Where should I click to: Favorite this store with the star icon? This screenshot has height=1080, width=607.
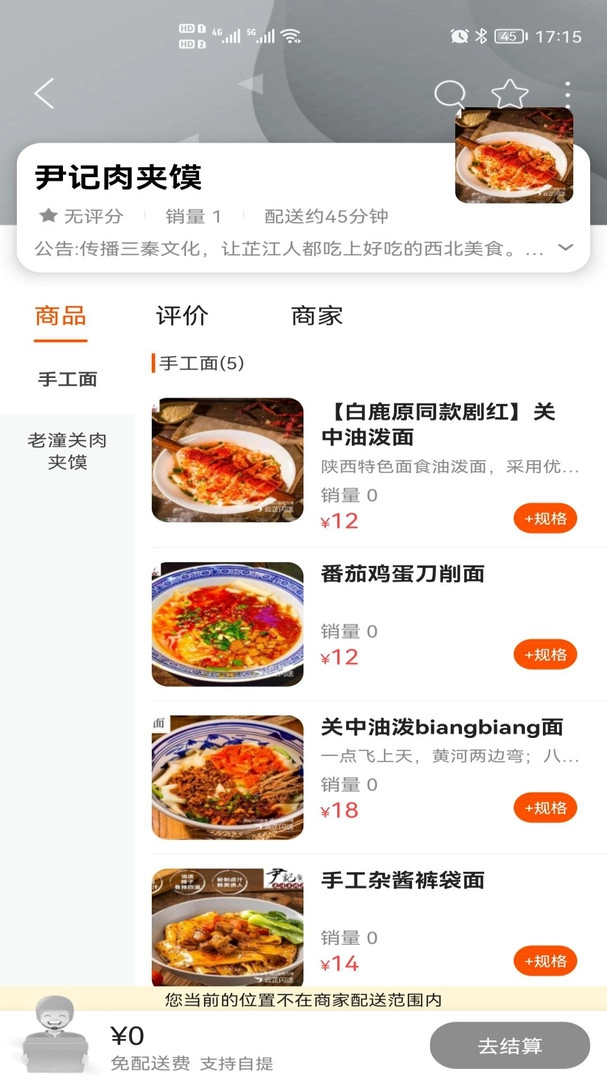pyautogui.click(x=509, y=94)
